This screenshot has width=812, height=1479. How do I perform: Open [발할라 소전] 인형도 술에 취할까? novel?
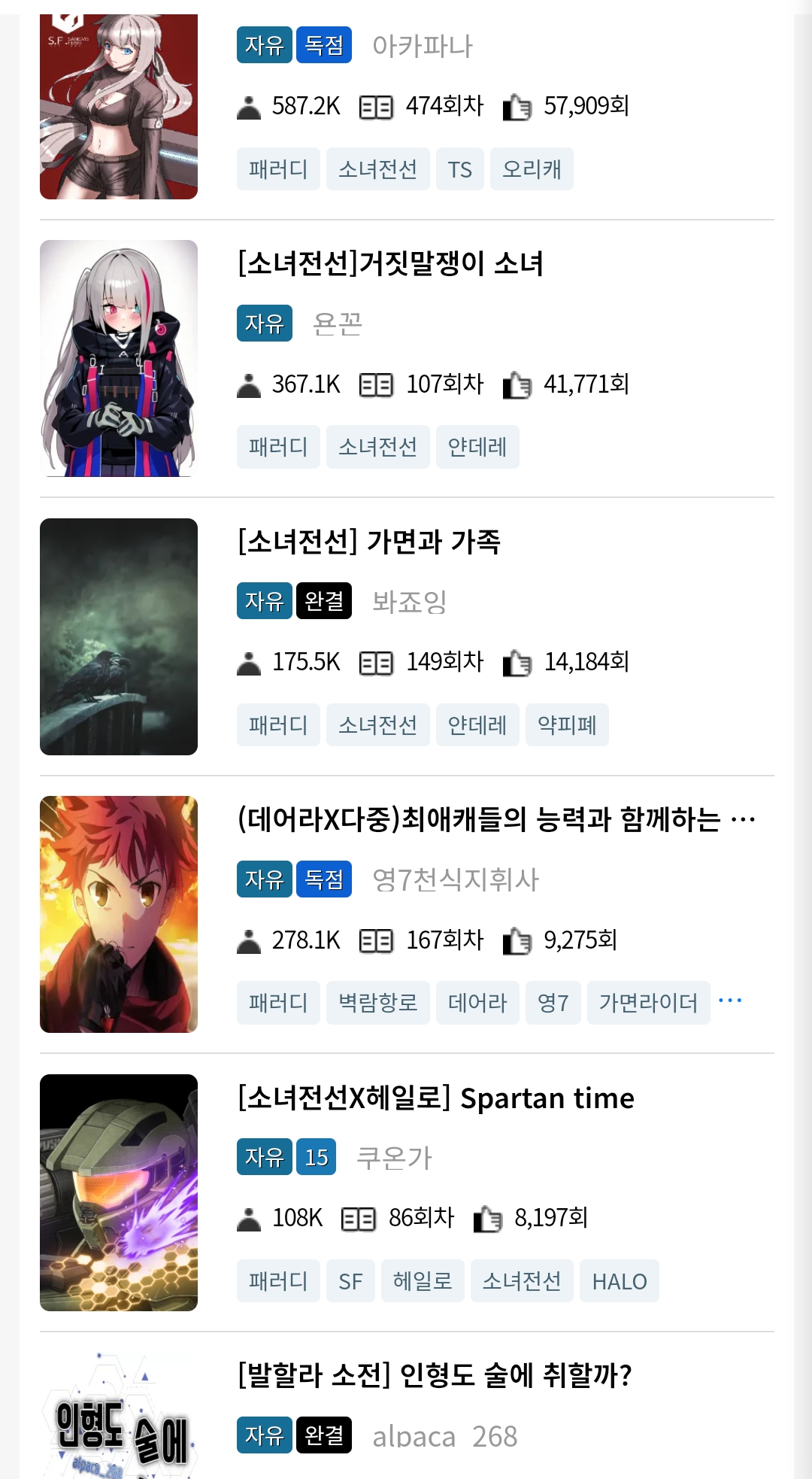(x=435, y=1376)
